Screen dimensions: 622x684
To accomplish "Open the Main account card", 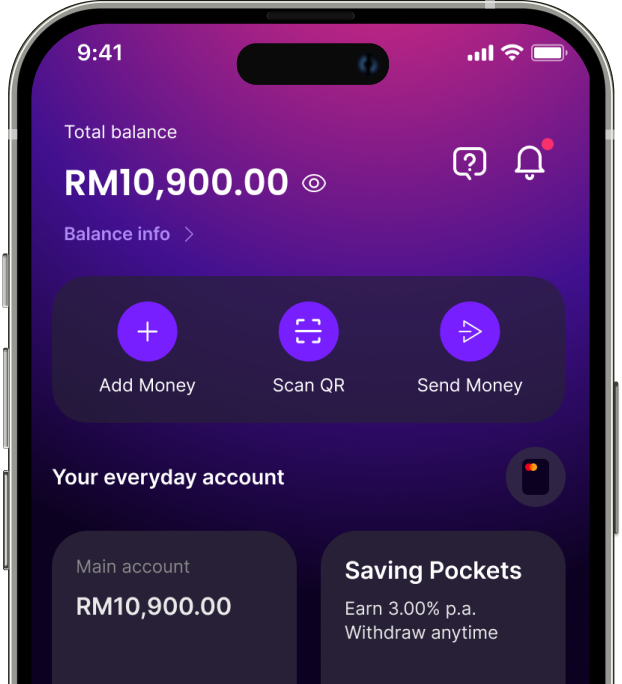I will [x=174, y=605].
